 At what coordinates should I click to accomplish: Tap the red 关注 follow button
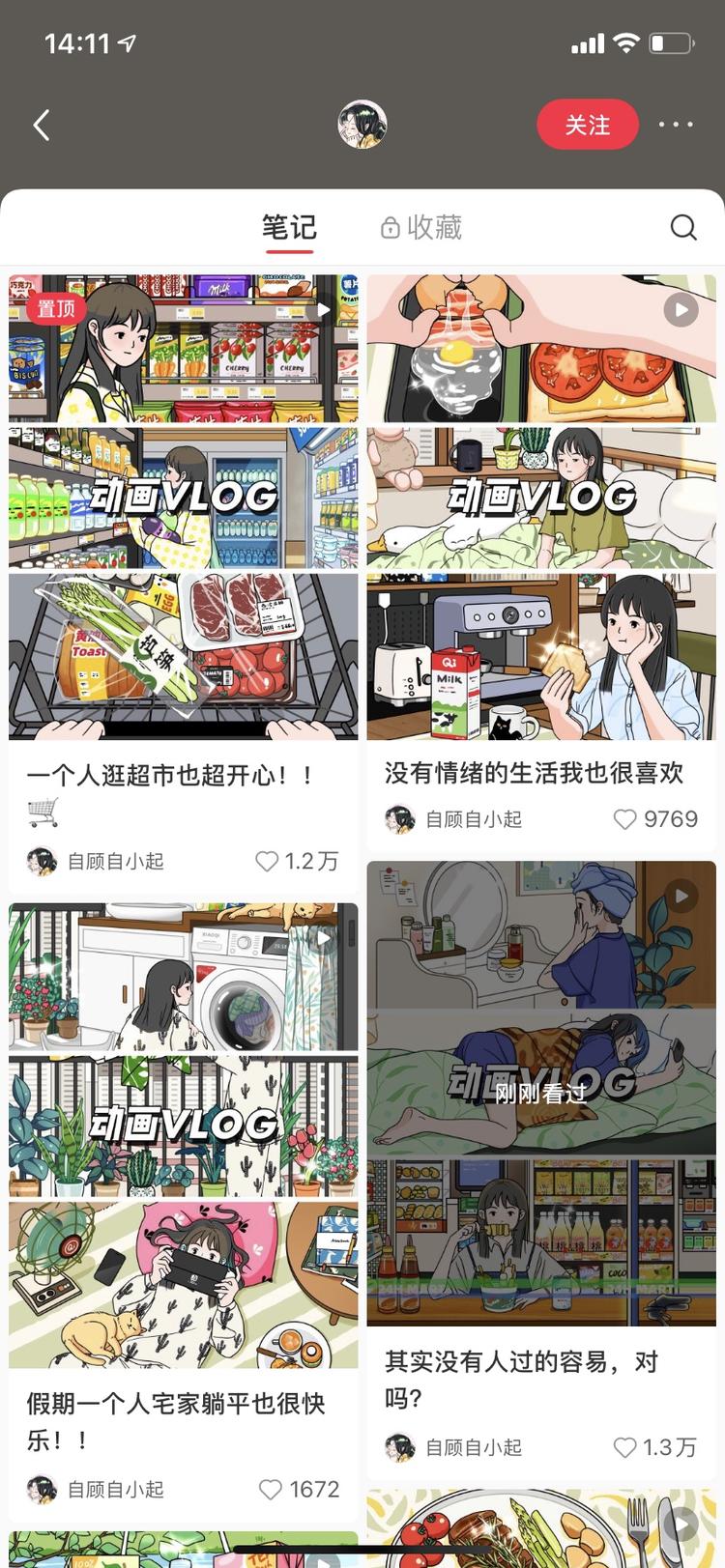tap(588, 125)
